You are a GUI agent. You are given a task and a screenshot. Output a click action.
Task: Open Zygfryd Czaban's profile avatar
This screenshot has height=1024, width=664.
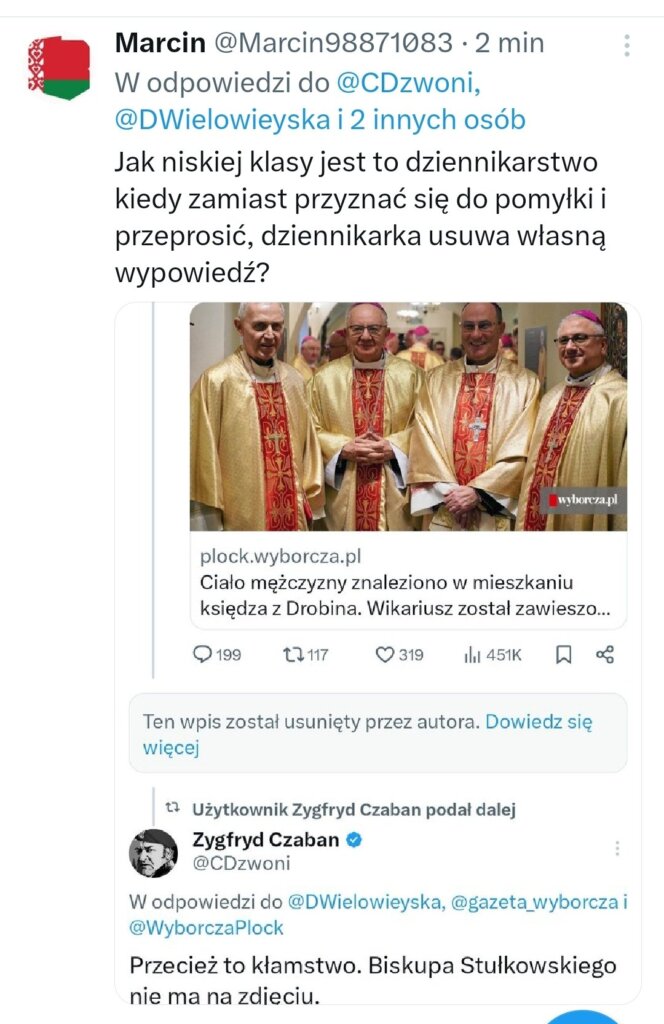(x=153, y=852)
